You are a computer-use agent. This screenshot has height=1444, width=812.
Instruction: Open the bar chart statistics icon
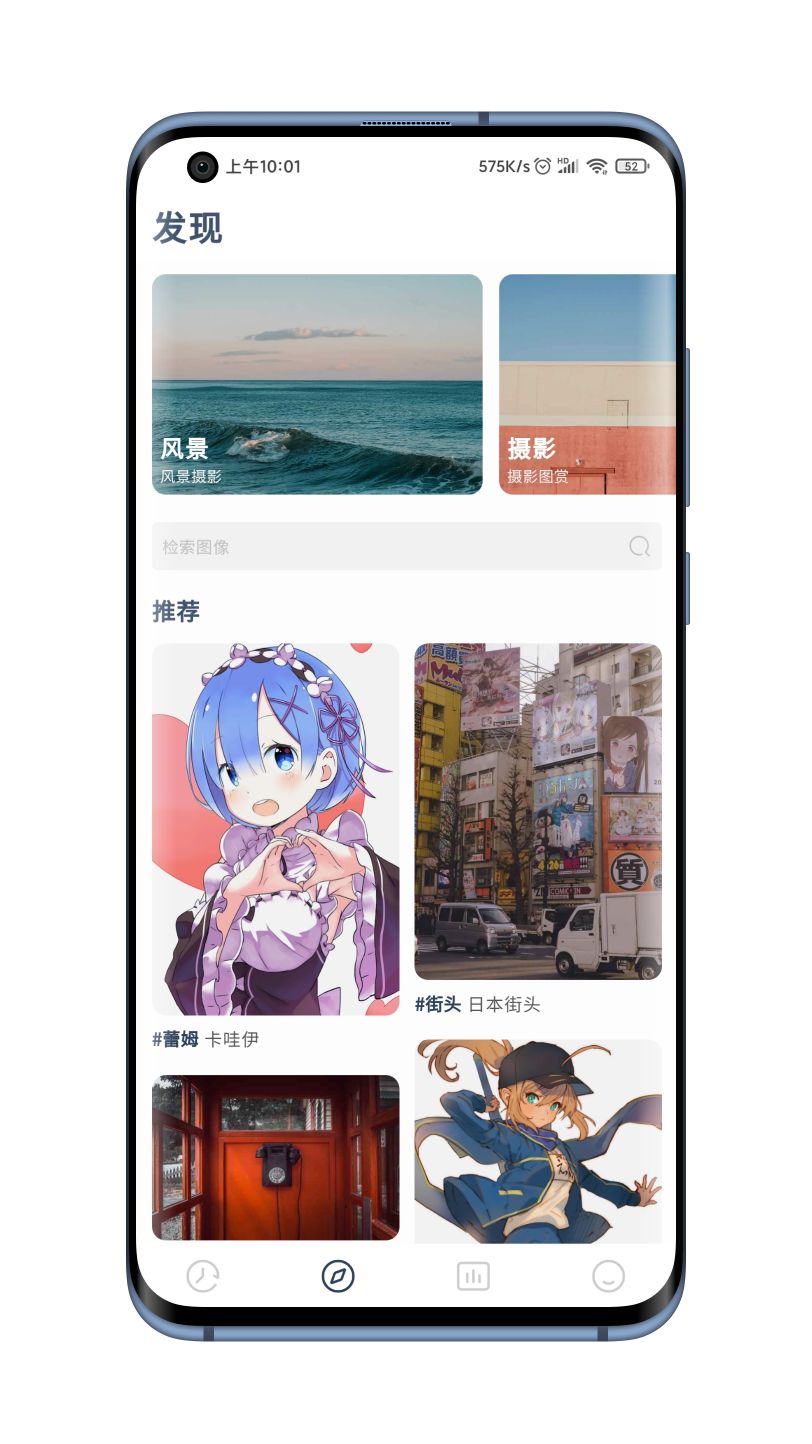[473, 1277]
